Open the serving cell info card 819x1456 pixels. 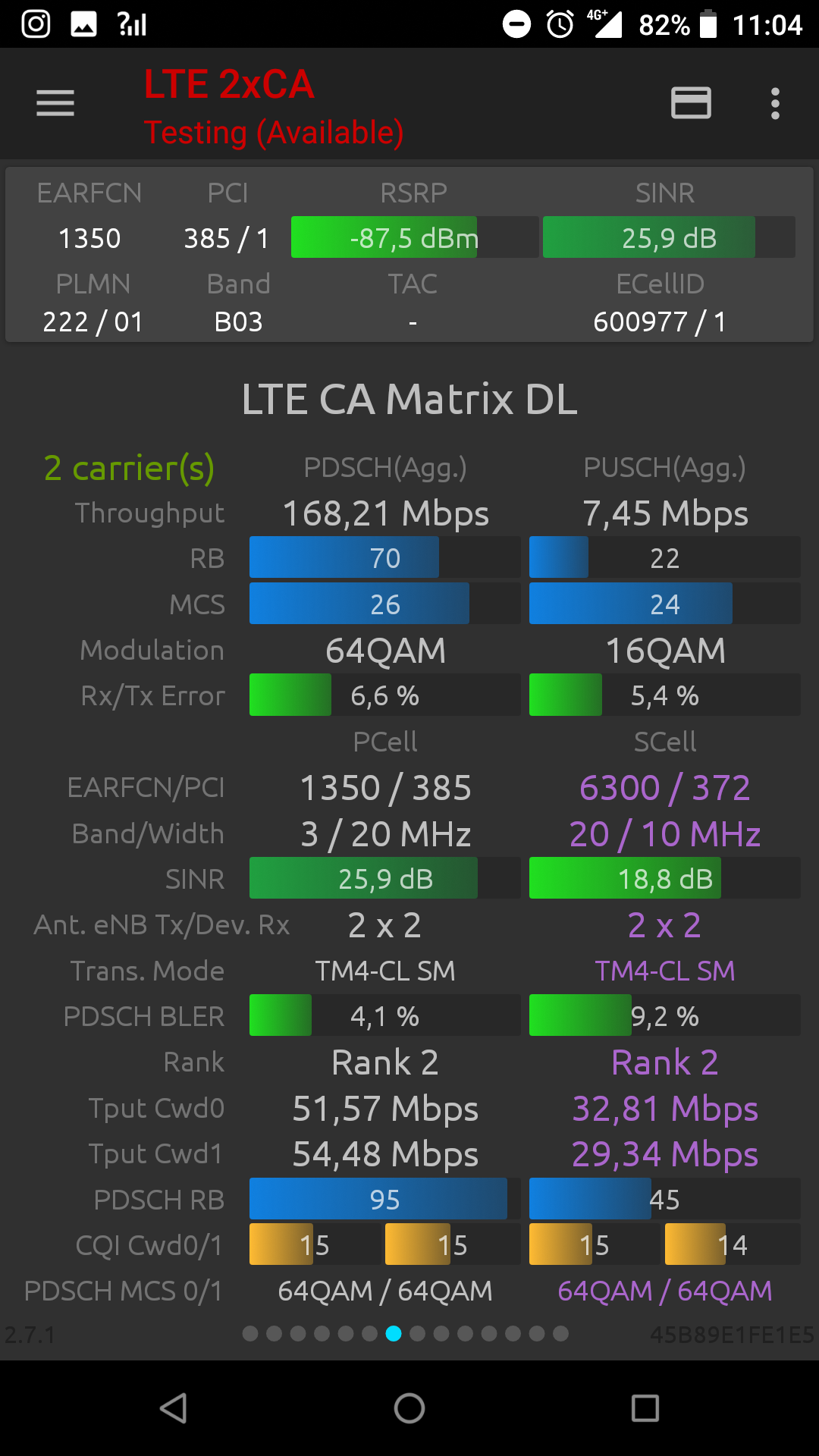click(409, 255)
